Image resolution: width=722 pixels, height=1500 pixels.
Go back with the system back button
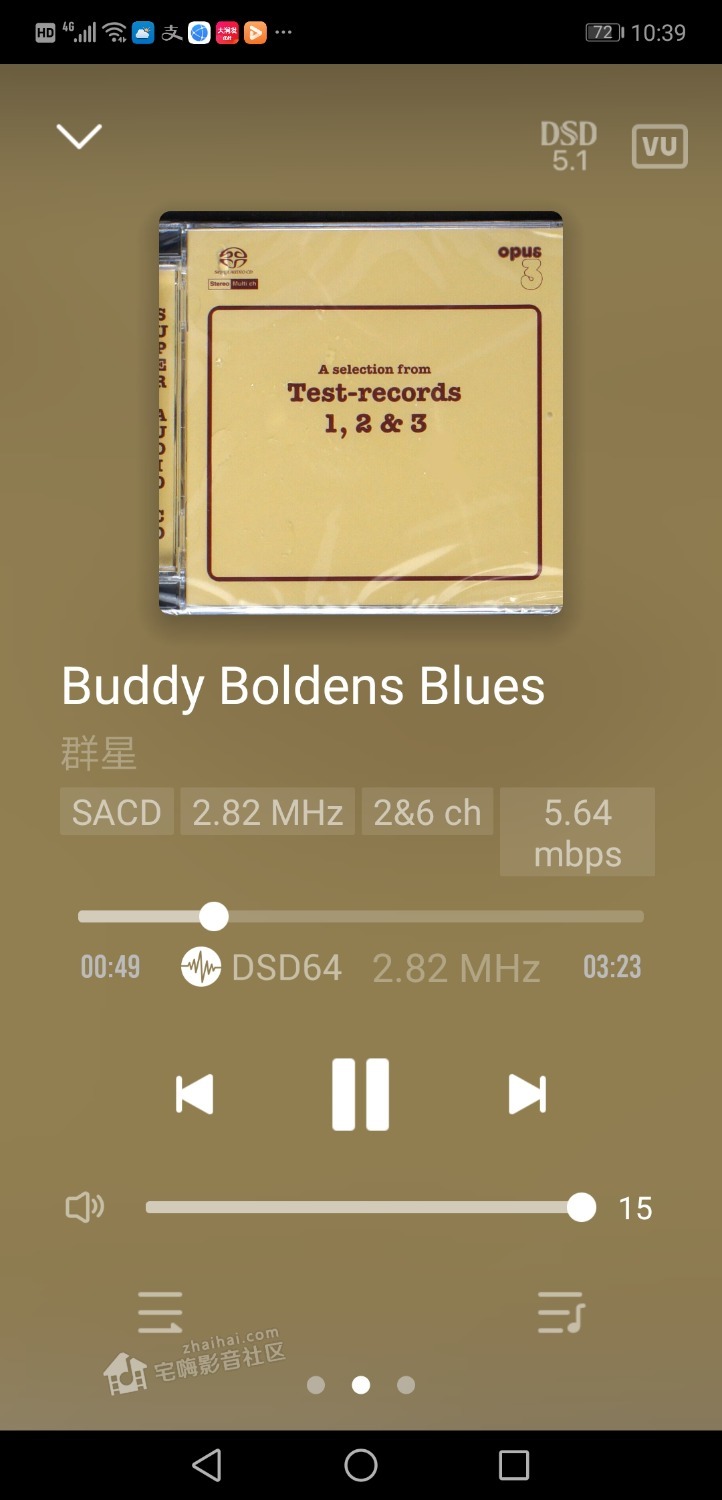click(207, 1465)
